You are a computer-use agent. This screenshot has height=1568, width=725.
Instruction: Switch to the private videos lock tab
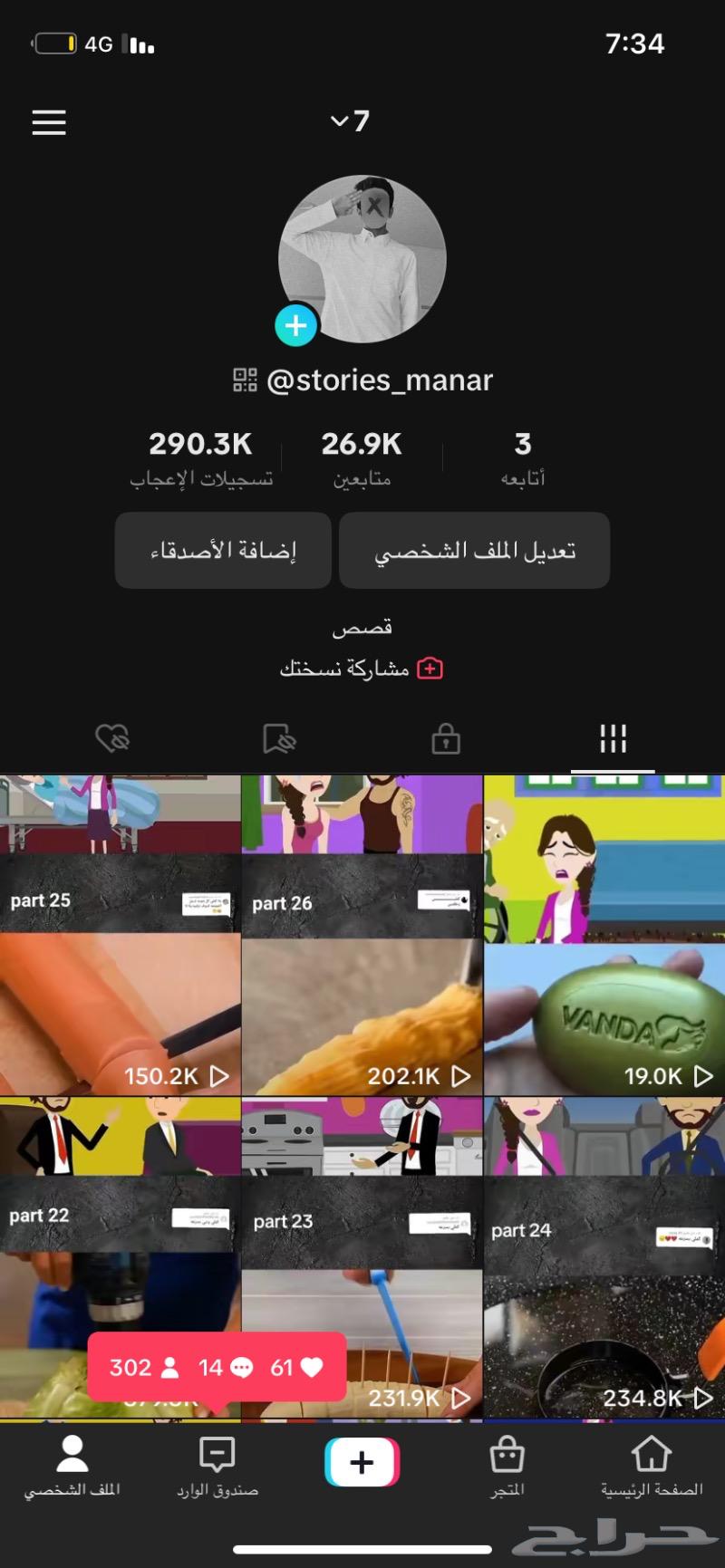click(x=445, y=739)
